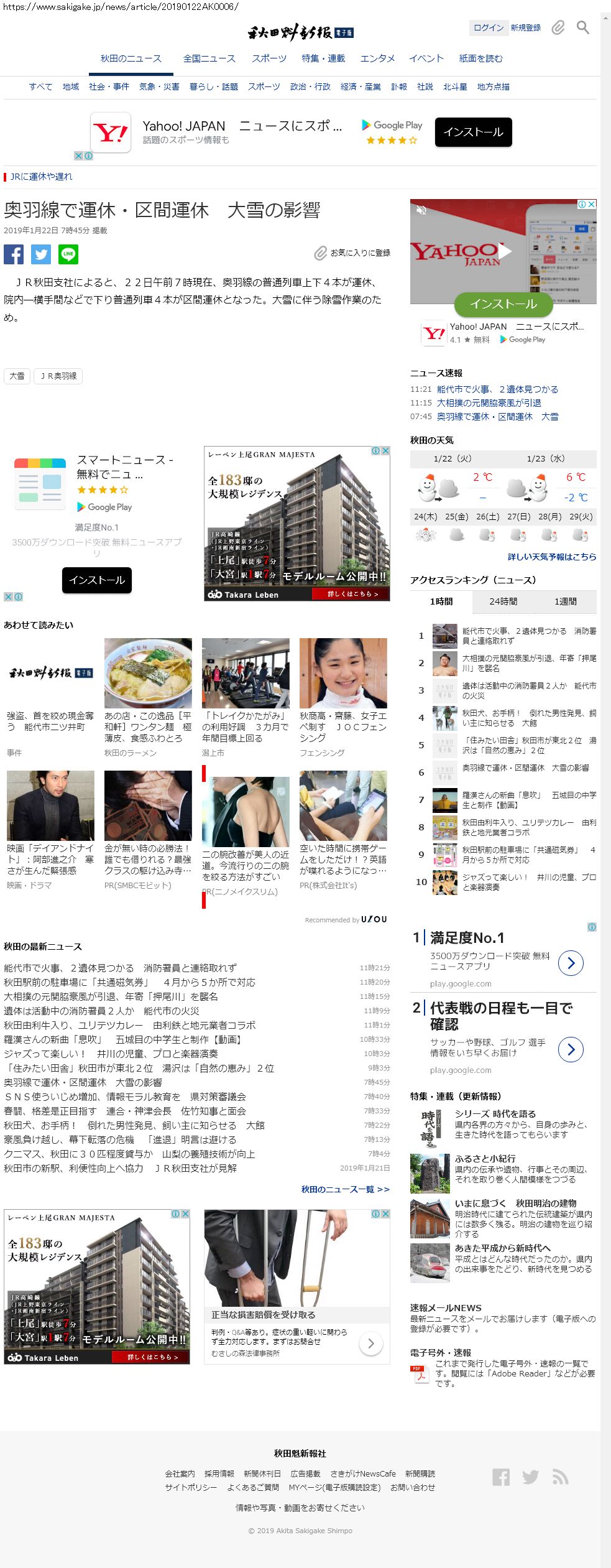Switch ranking to 1週間 tab

[x=565, y=601]
